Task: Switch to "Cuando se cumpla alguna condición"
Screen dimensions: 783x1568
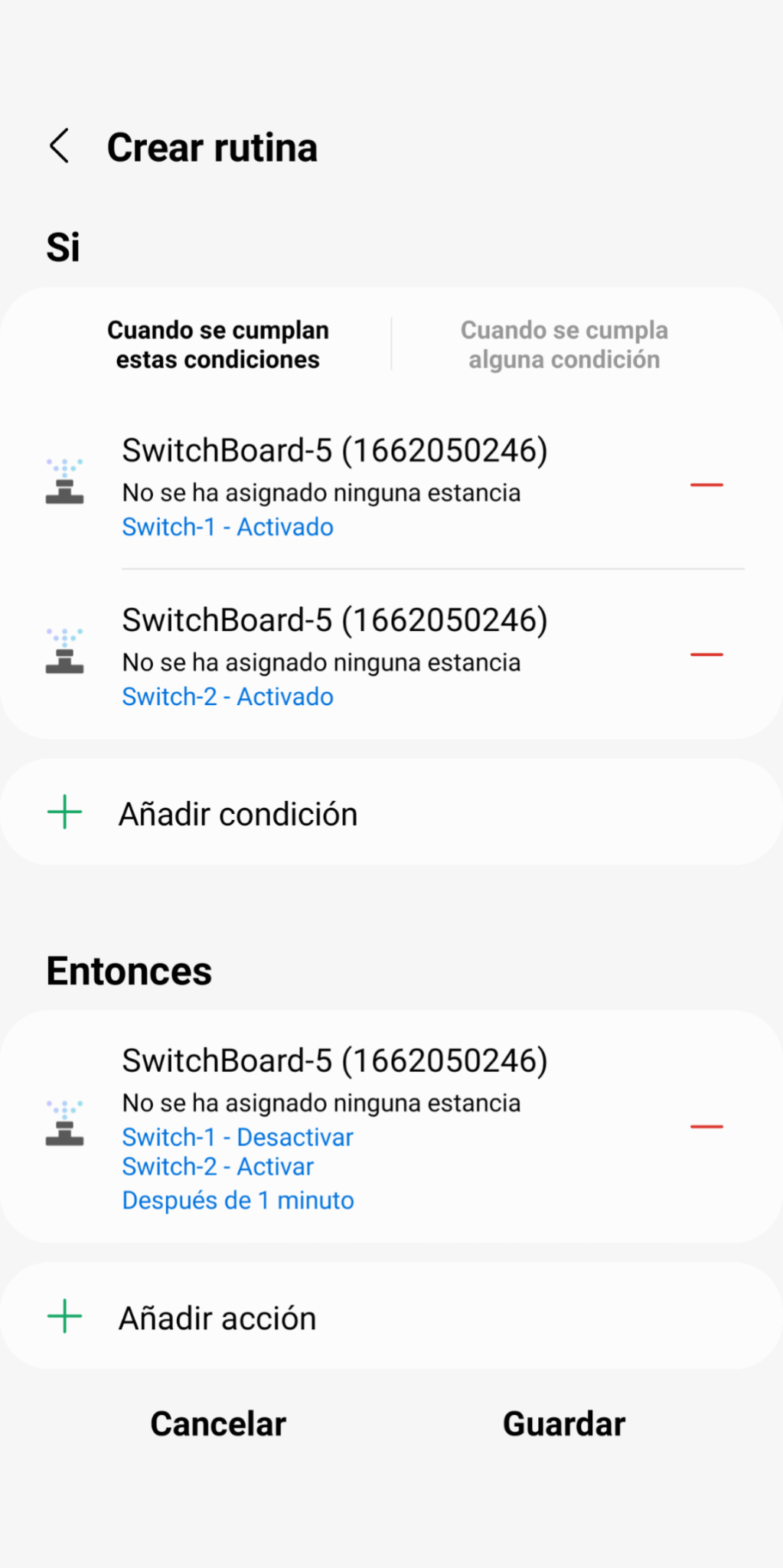Action: point(564,345)
